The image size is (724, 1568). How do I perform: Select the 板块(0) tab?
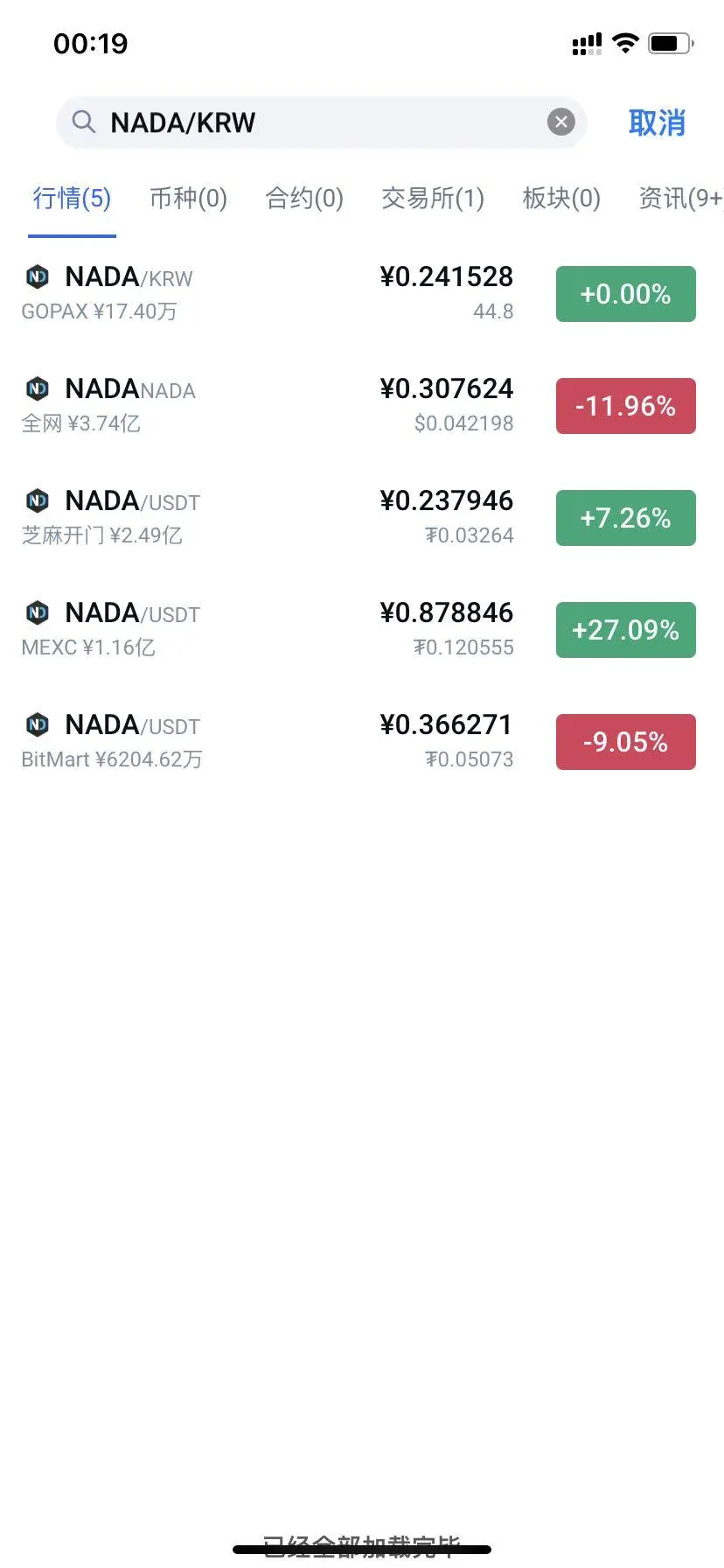click(560, 199)
